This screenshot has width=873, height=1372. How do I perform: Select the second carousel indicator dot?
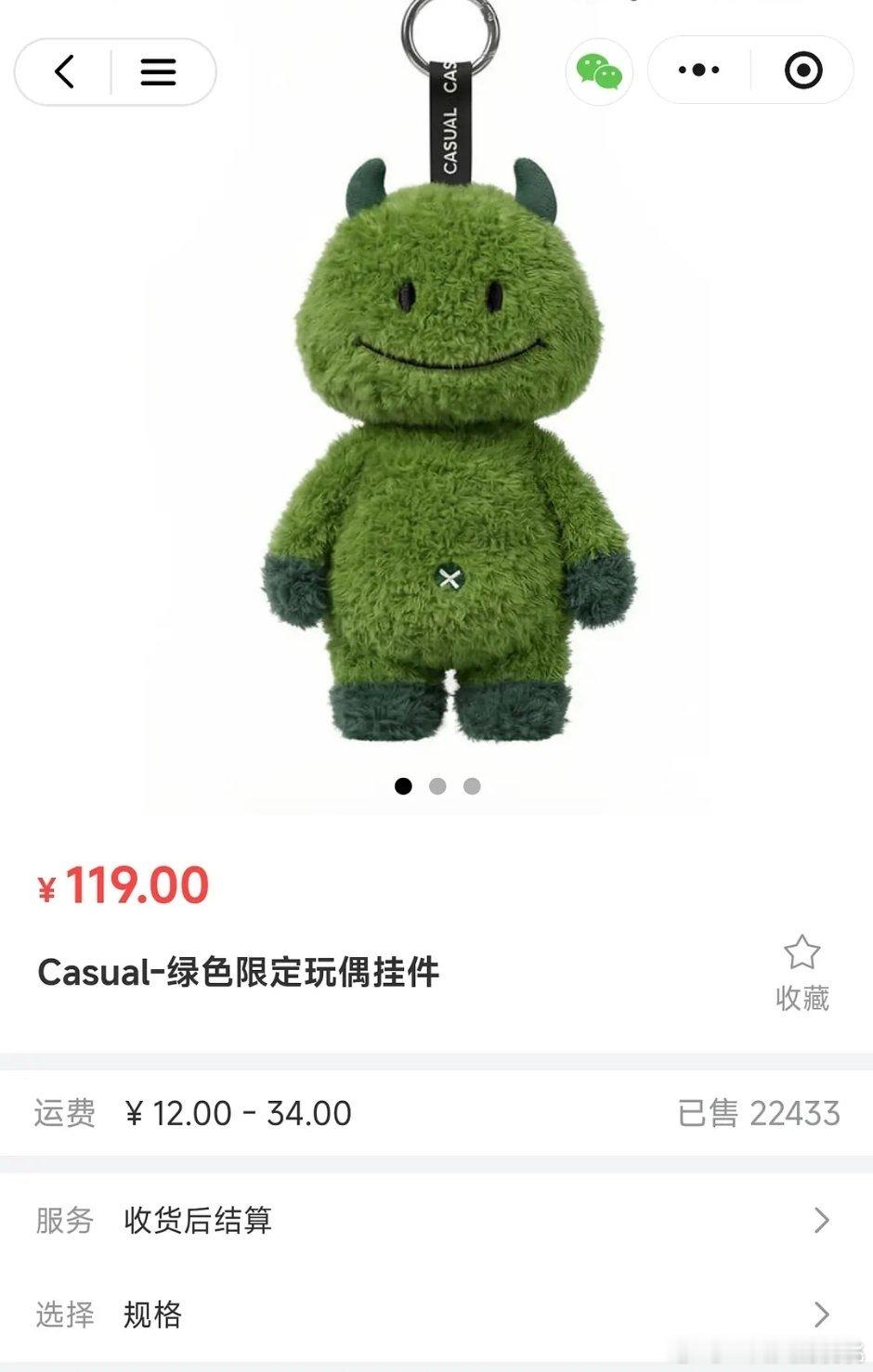click(x=436, y=785)
